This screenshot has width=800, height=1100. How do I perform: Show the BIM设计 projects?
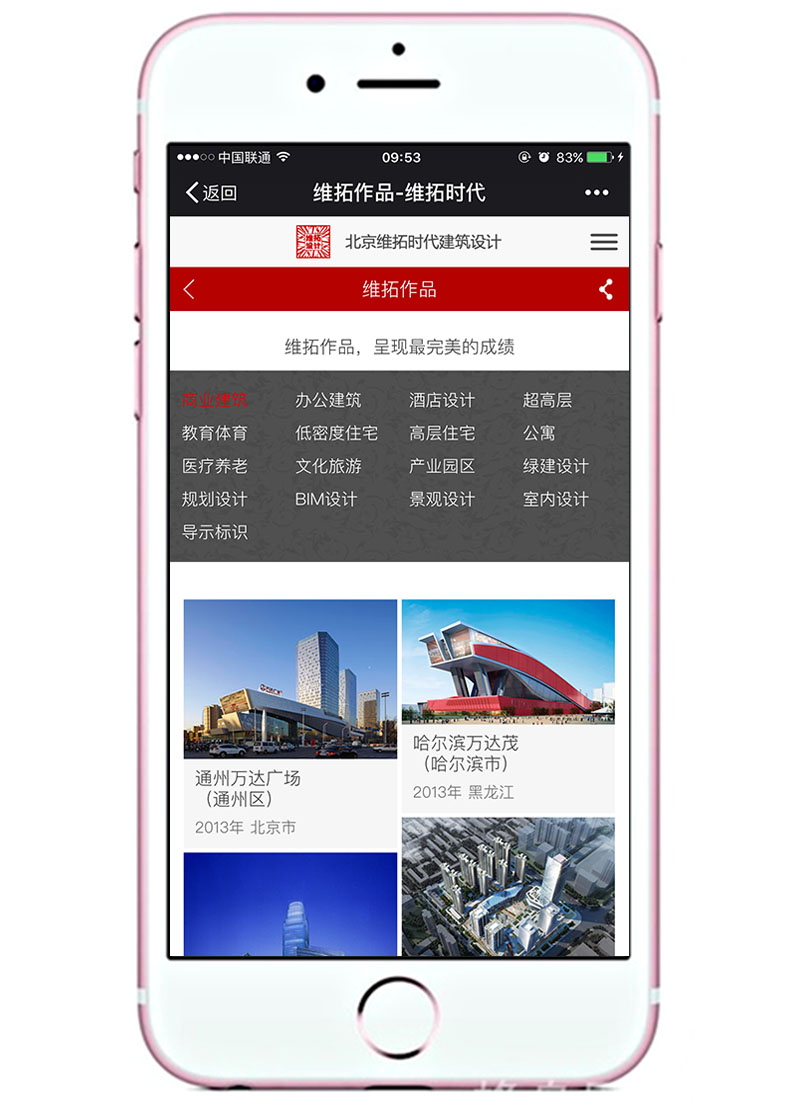(325, 499)
